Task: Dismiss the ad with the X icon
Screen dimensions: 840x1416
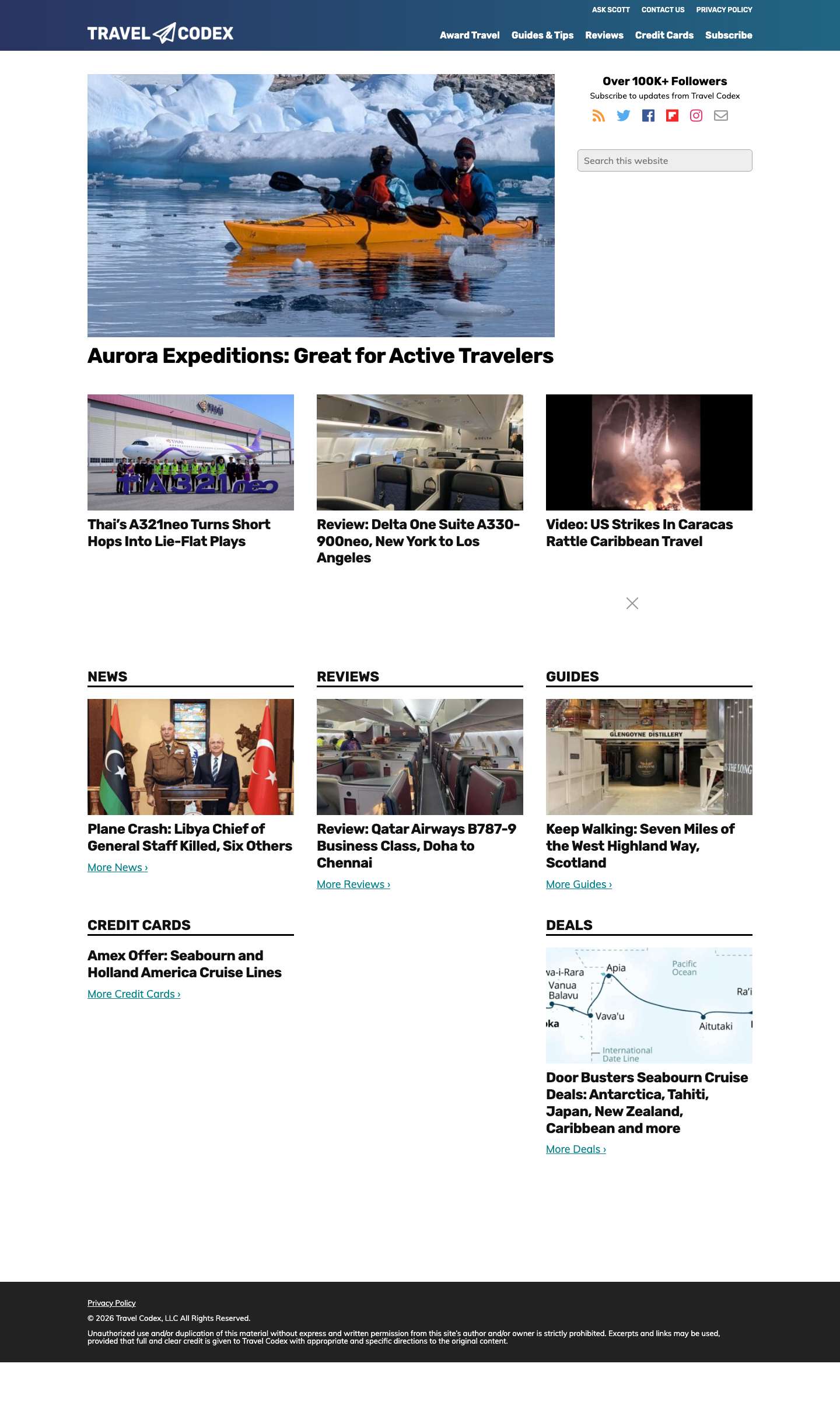Action: pyautogui.click(x=632, y=604)
